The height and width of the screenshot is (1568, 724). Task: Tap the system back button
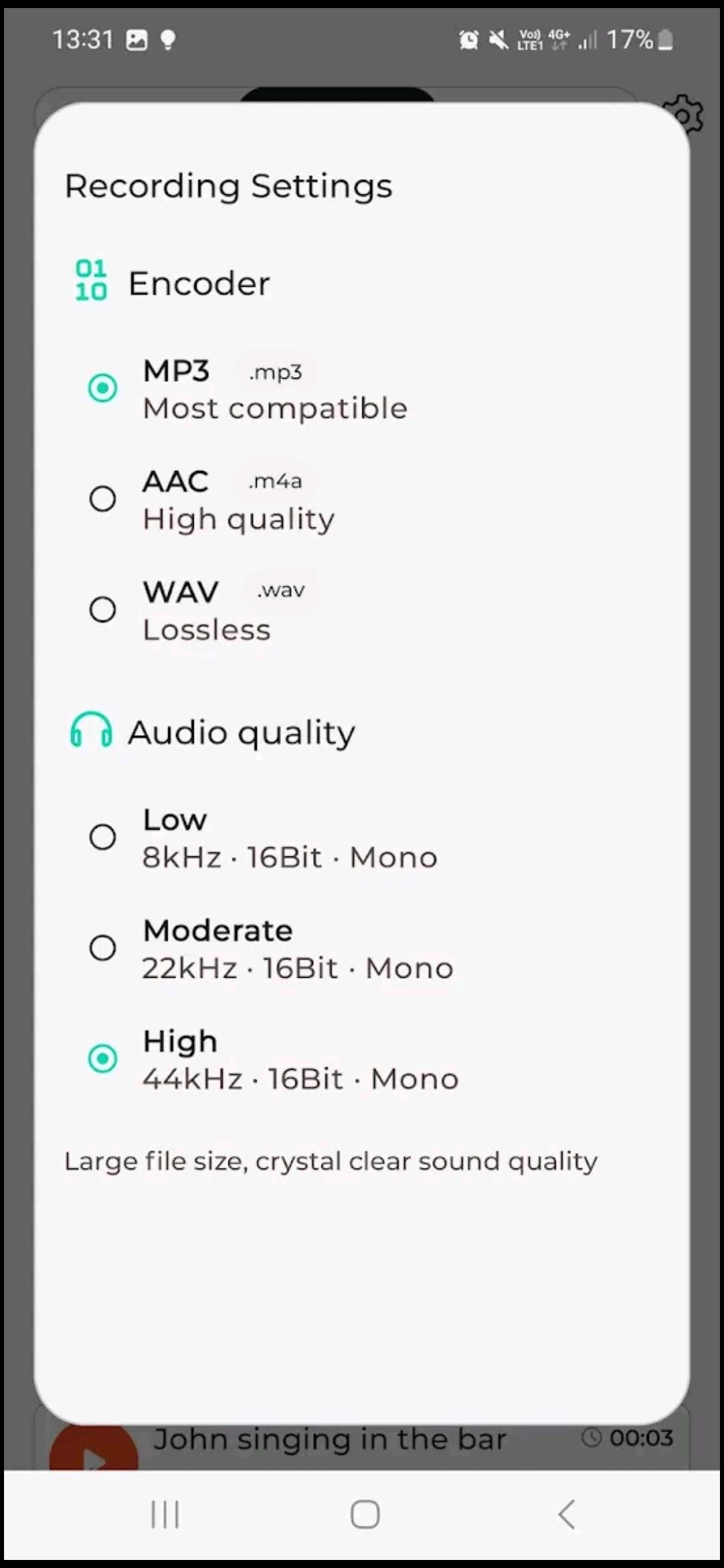click(x=566, y=1514)
